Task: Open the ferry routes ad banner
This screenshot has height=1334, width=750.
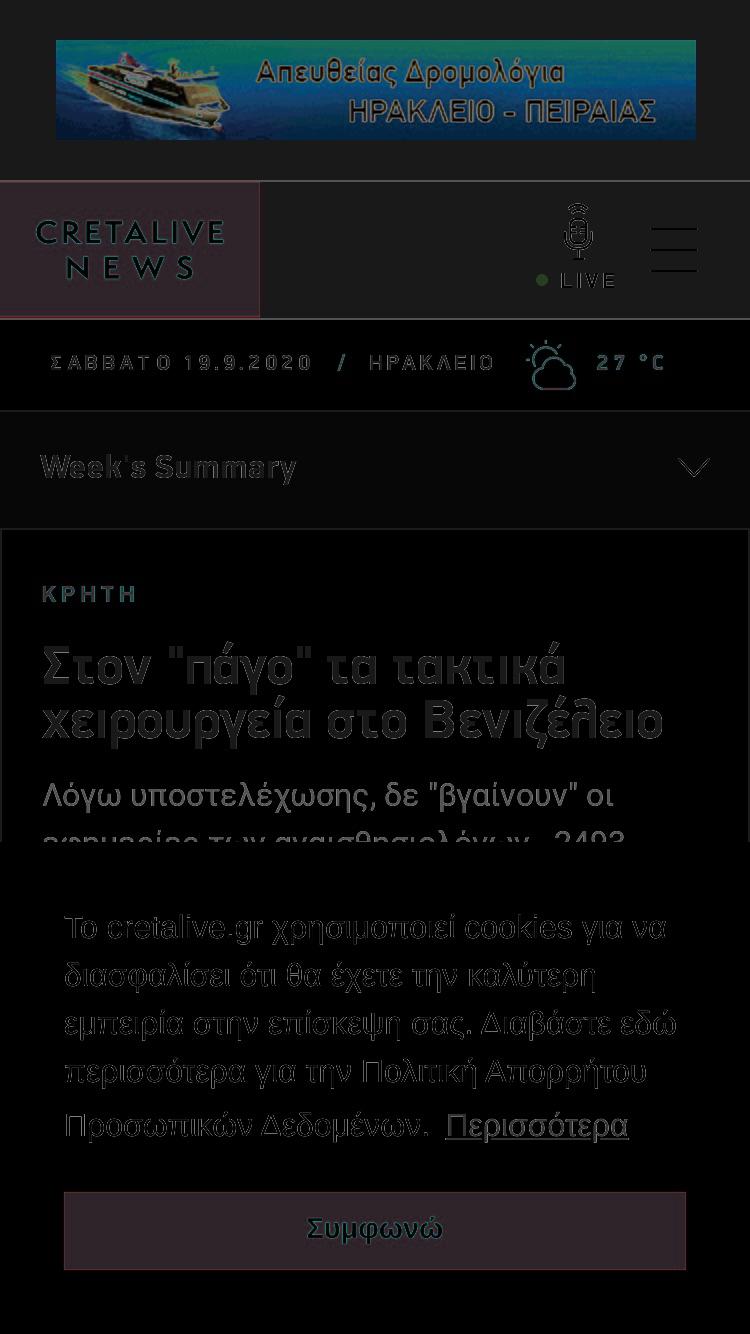Action: pyautogui.click(x=375, y=90)
